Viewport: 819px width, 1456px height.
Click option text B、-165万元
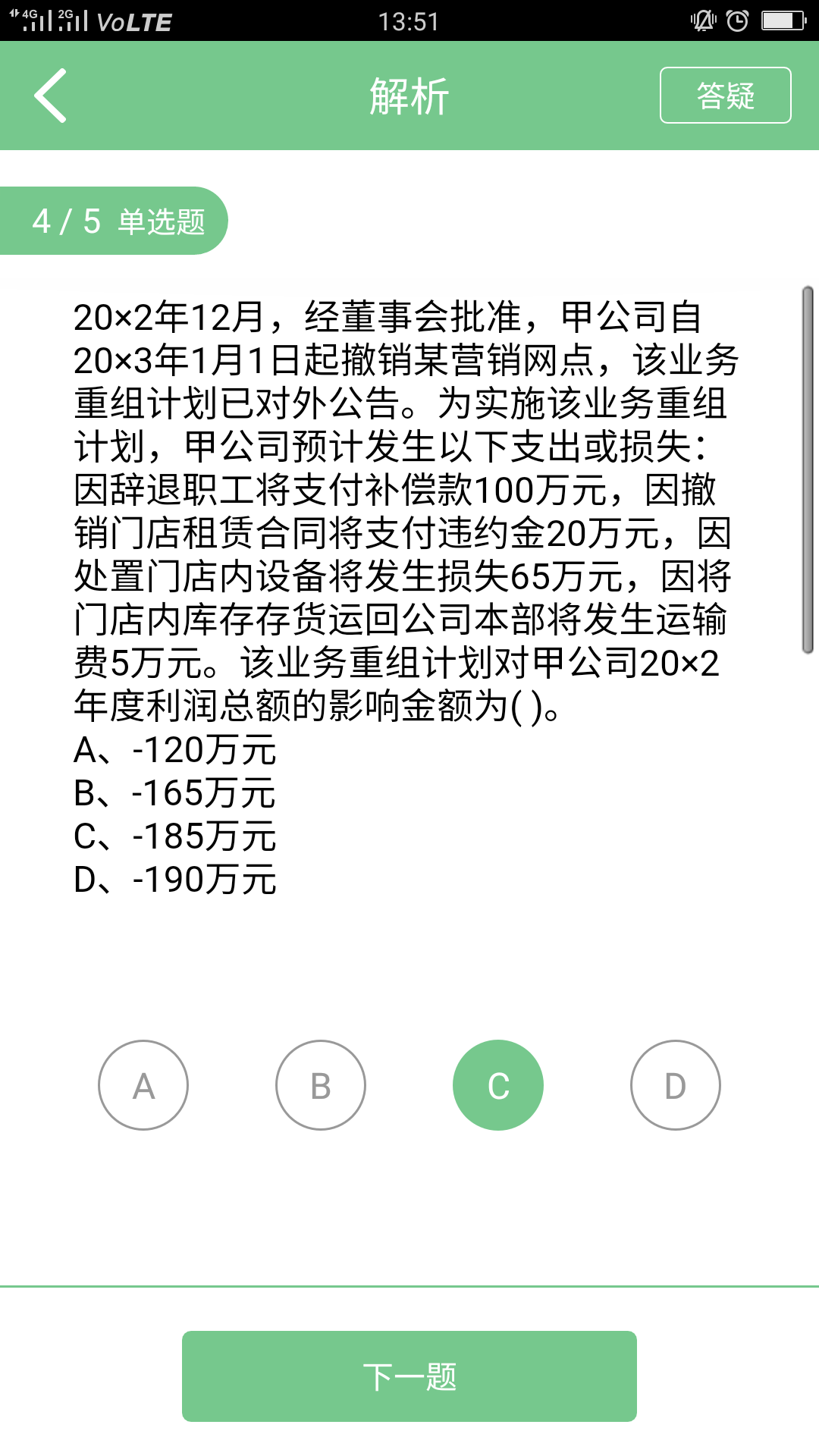(174, 795)
